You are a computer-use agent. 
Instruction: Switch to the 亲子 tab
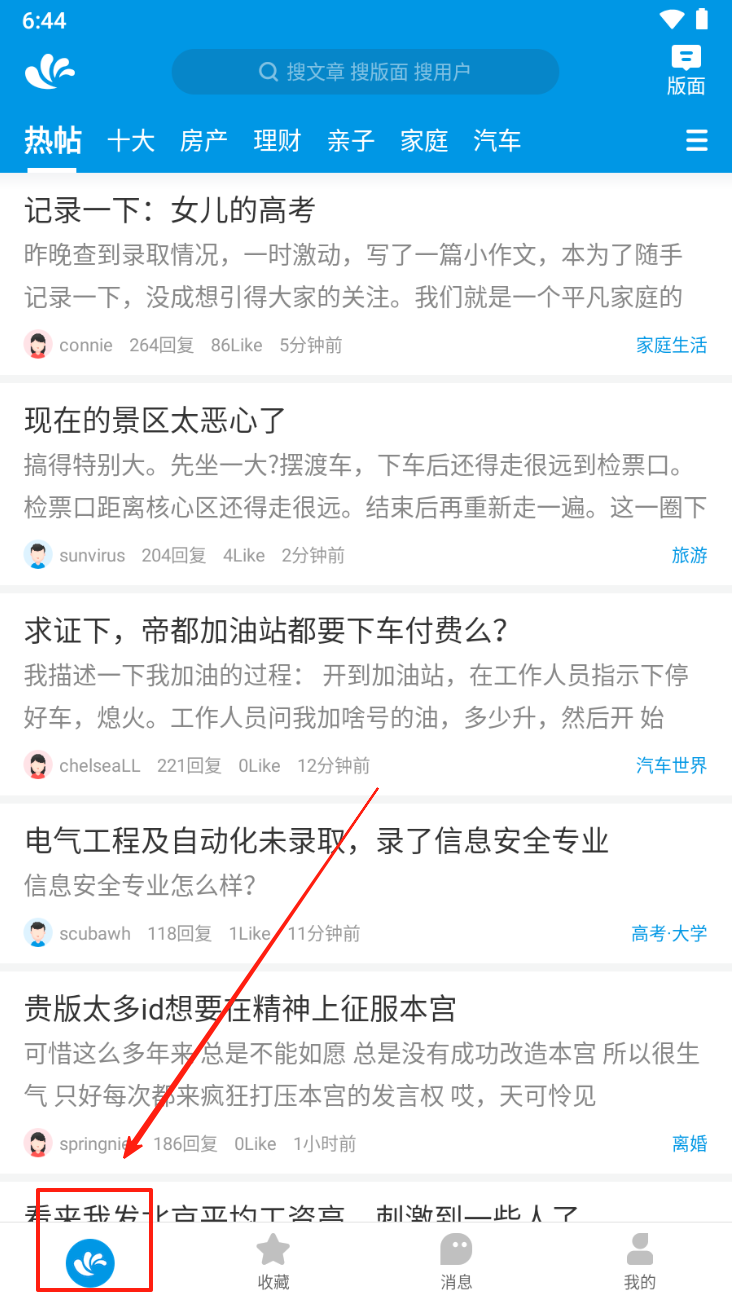click(351, 141)
